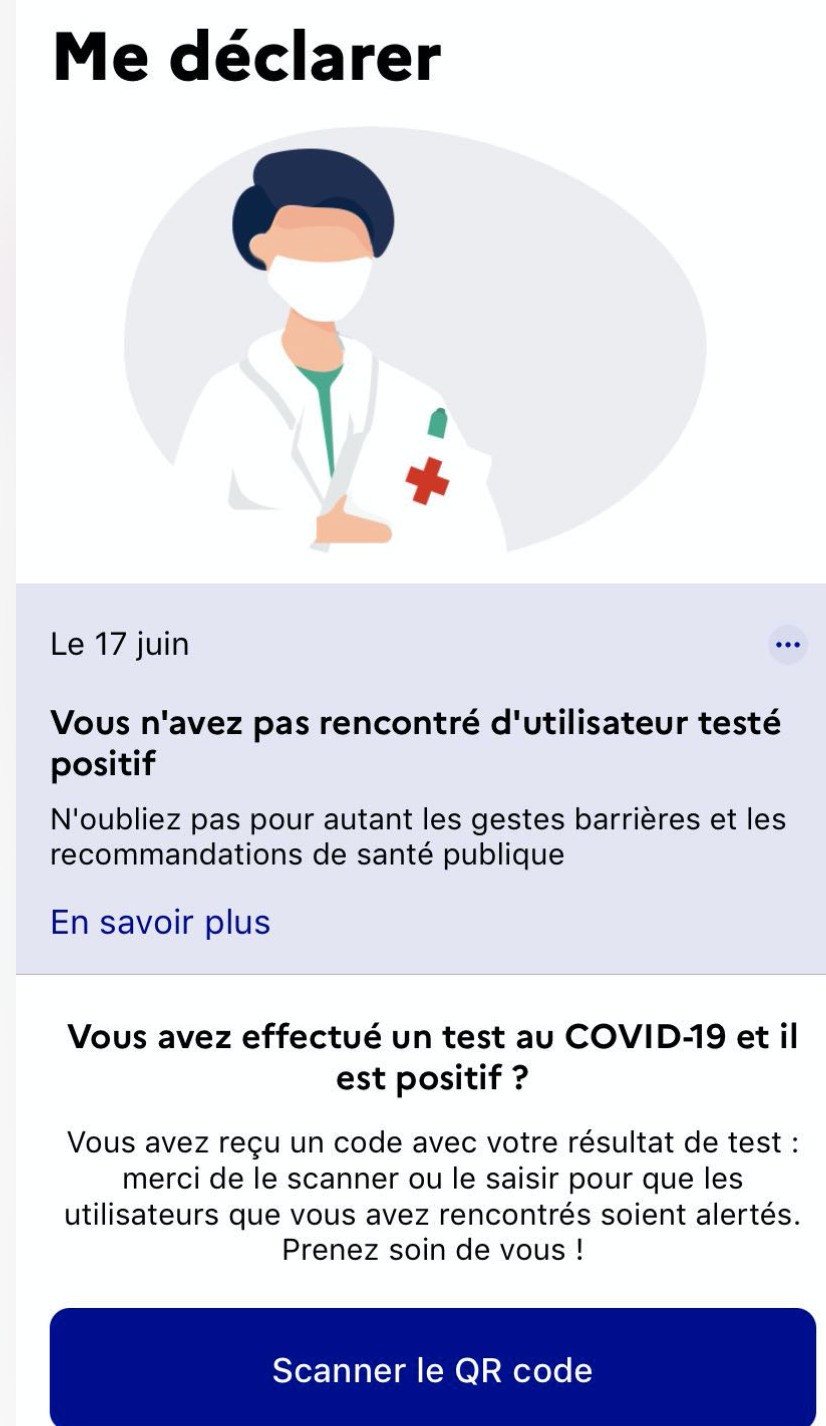The height and width of the screenshot is (1426, 826).
Task: Follow the "En savoir plus" link
Action: tap(160, 922)
